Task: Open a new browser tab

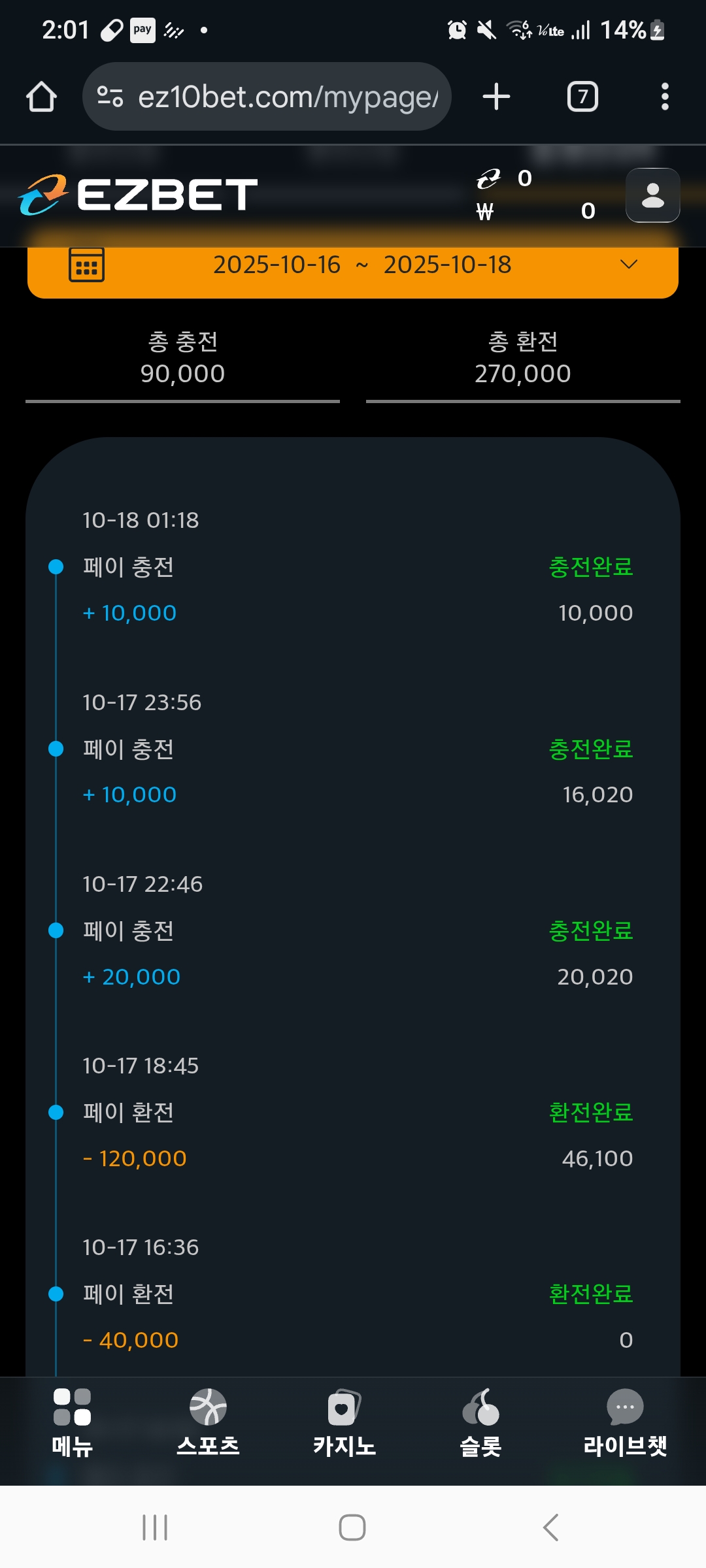Action: click(x=496, y=97)
